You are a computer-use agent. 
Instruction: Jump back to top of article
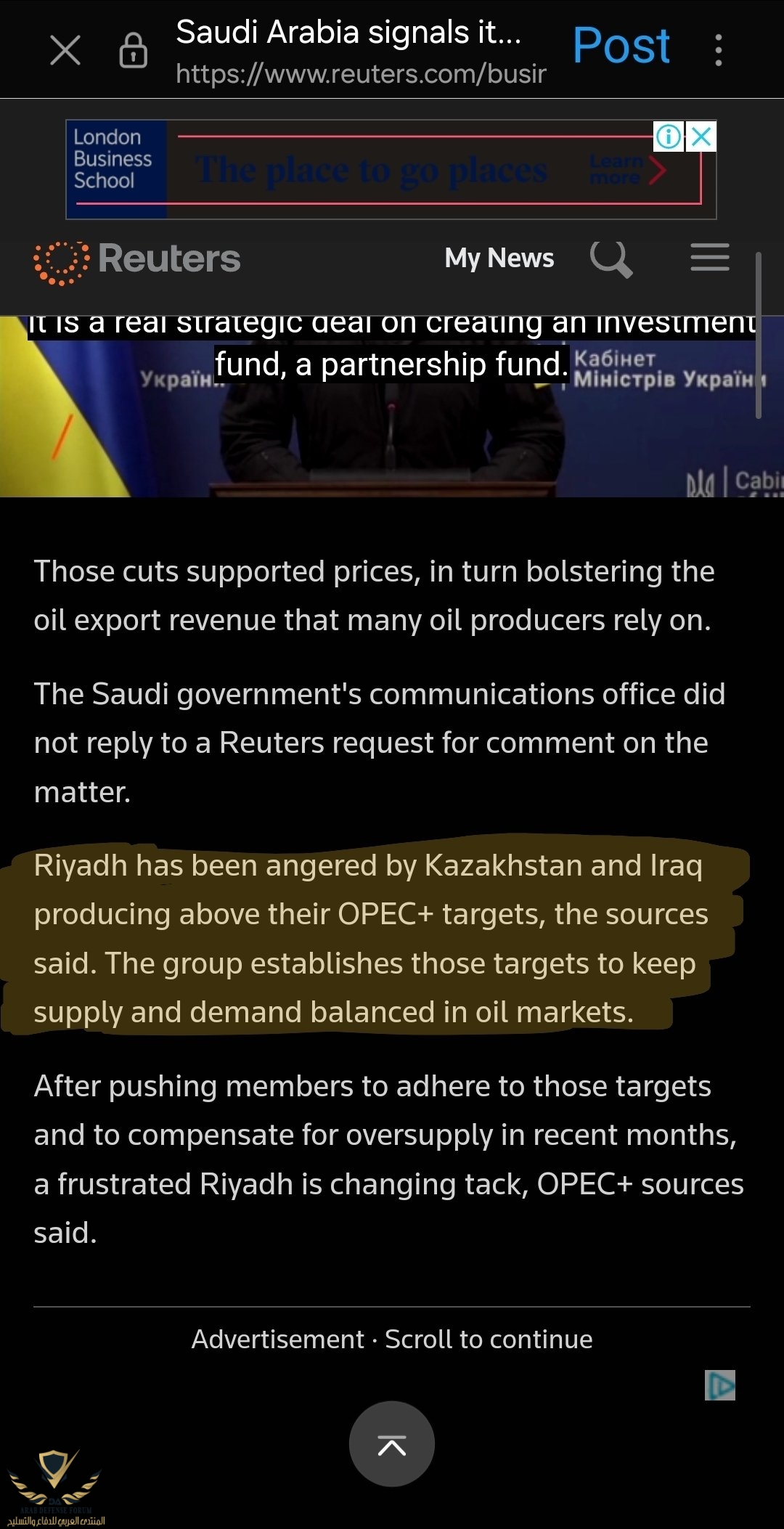point(392,1444)
